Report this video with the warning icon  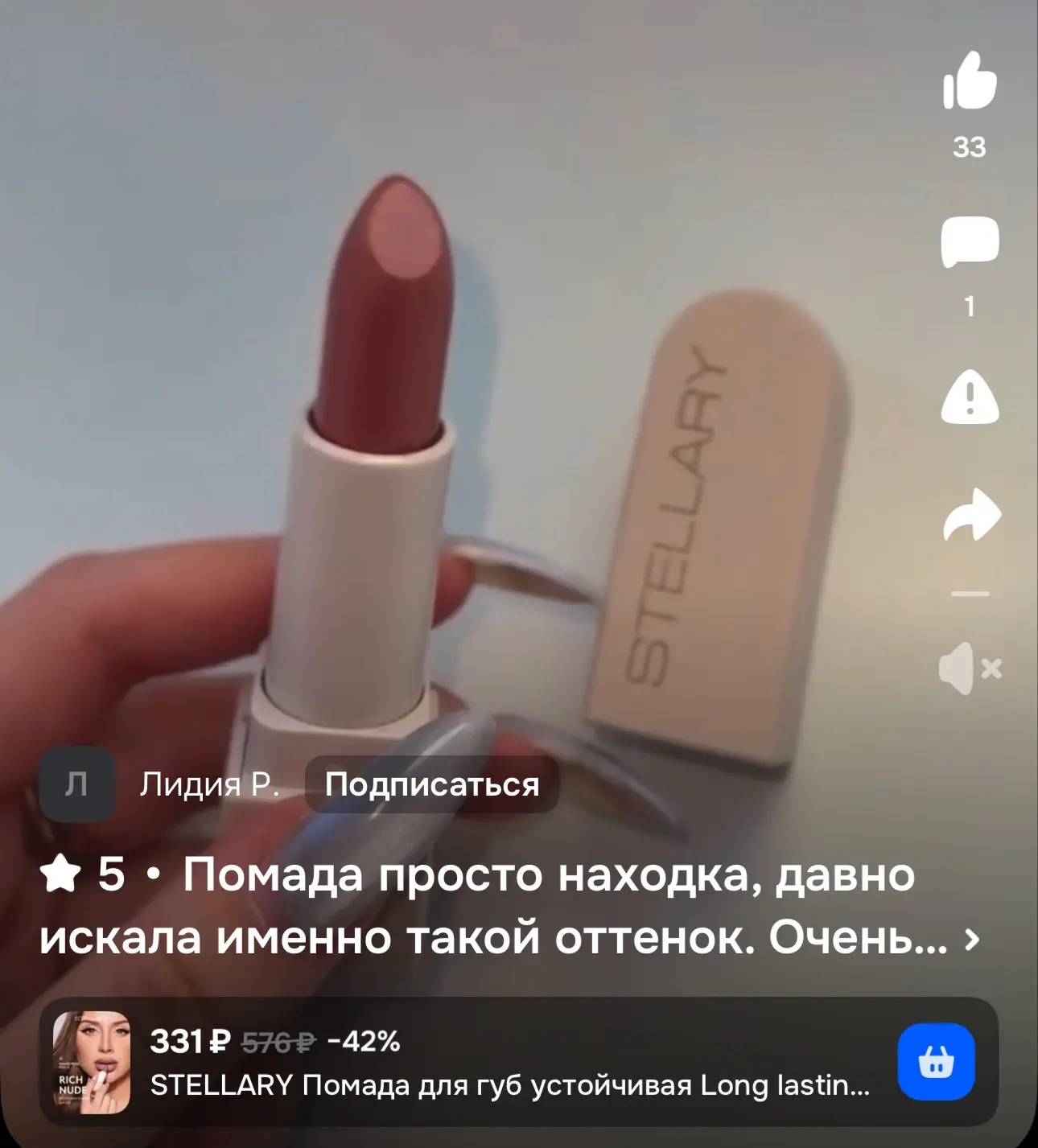coord(970,397)
